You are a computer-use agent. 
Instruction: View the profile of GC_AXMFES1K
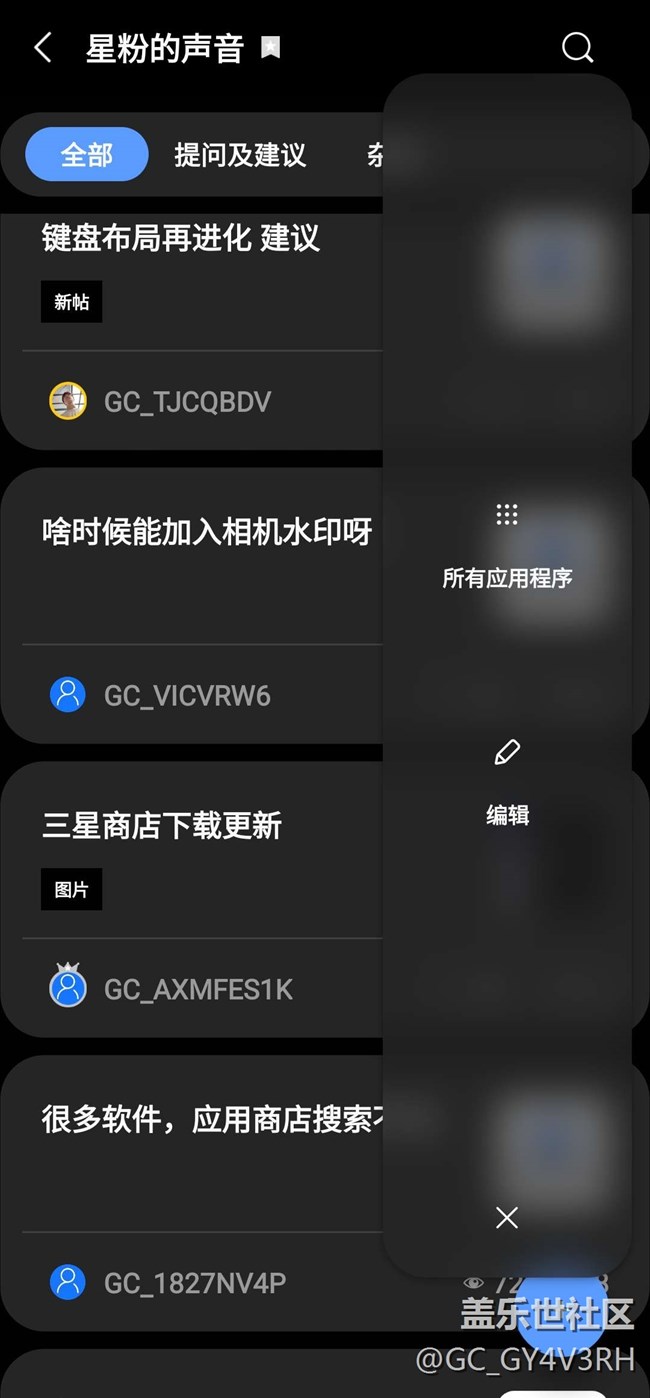198,990
